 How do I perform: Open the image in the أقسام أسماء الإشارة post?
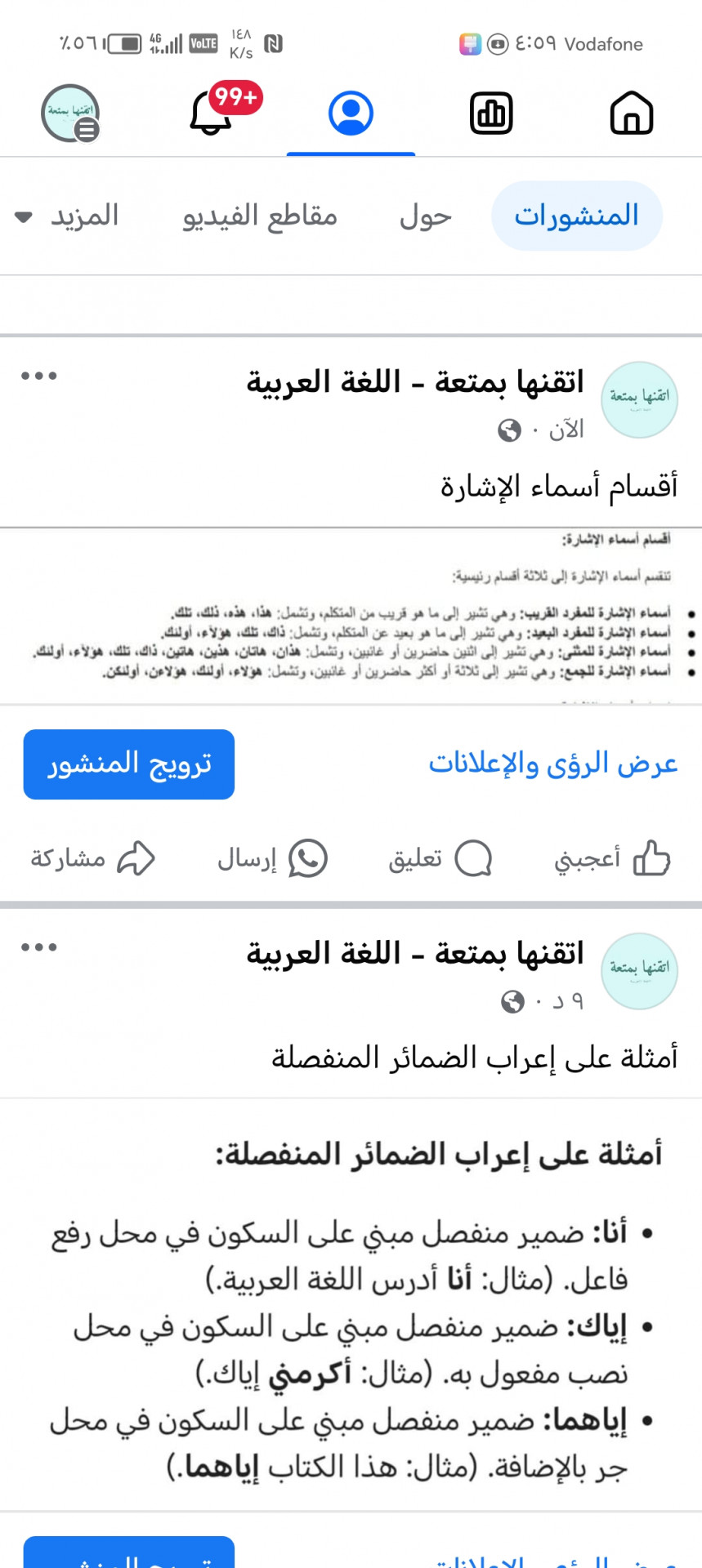pos(351,616)
